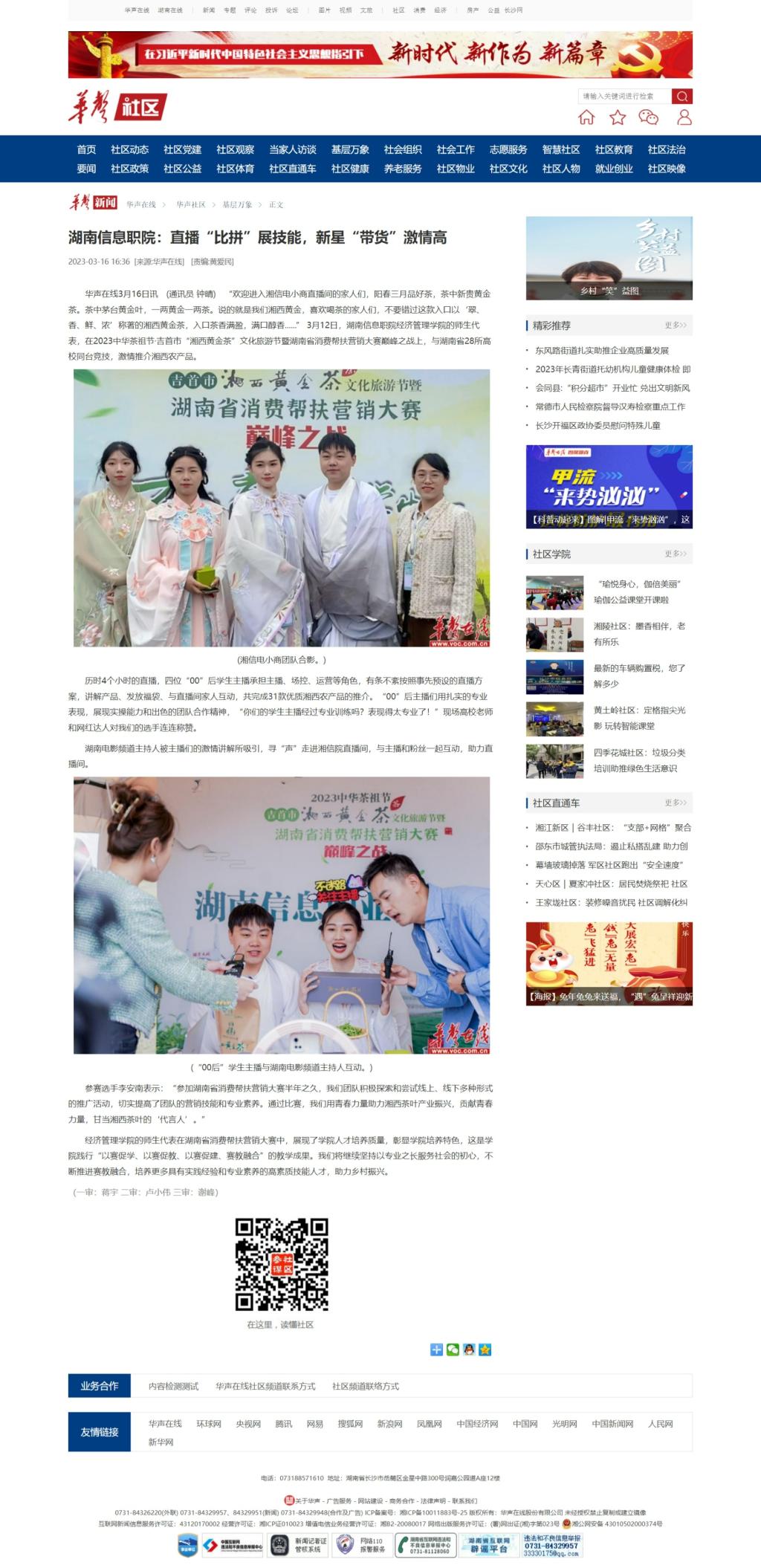Screen dimensions: 761x1568
Task: Open 华声在线社区频道联系方式 link
Action: tap(265, 1386)
